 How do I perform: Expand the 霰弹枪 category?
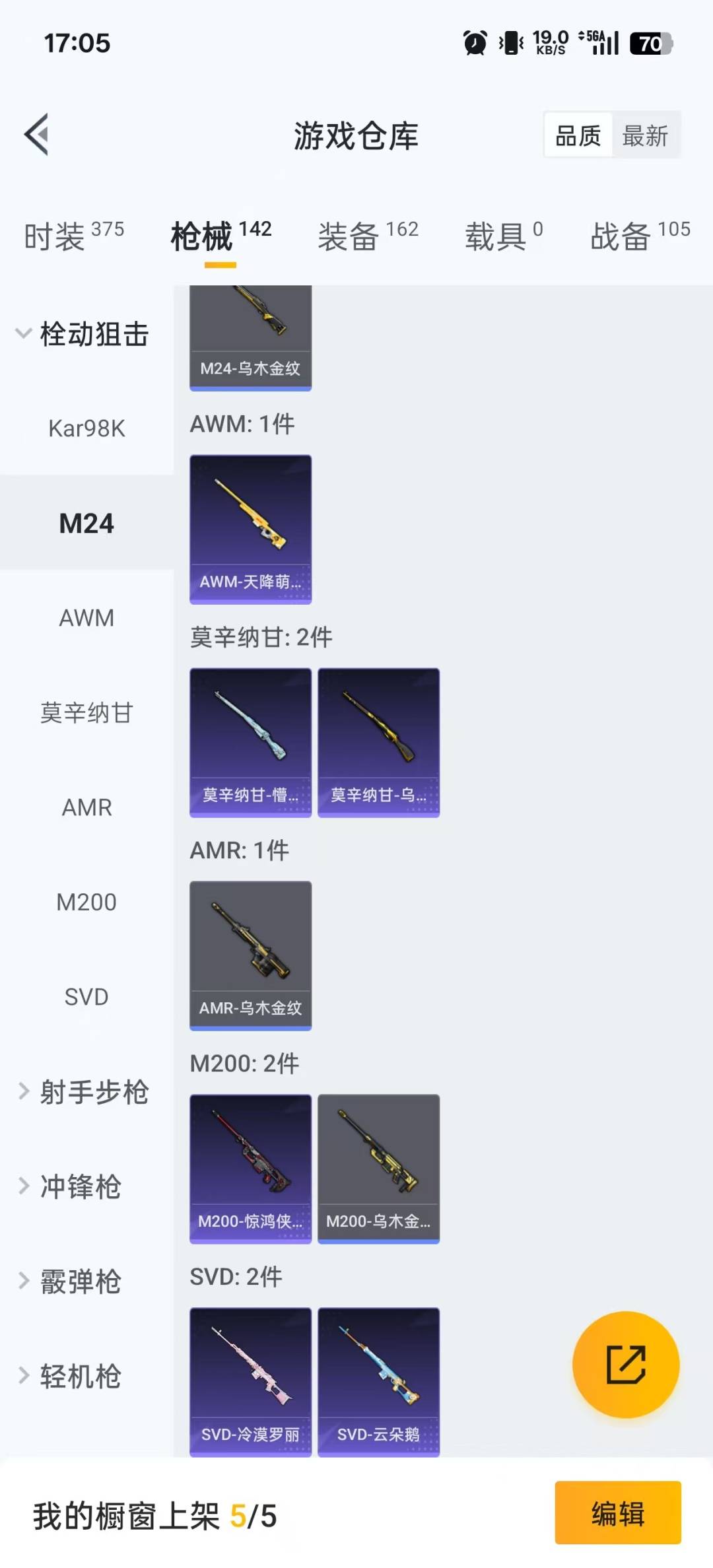tap(69, 1281)
